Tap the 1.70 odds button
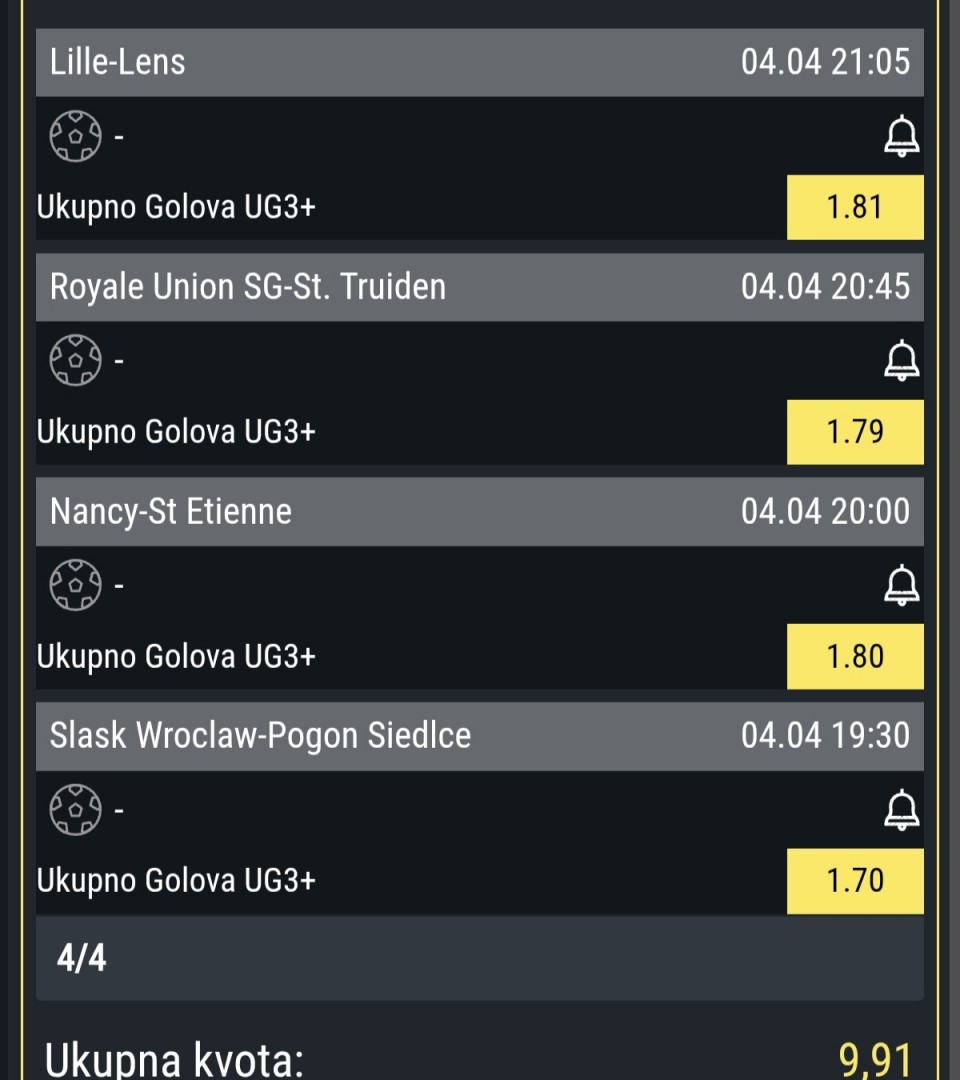Image resolution: width=960 pixels, height=1080 pixels. point(855,881)
